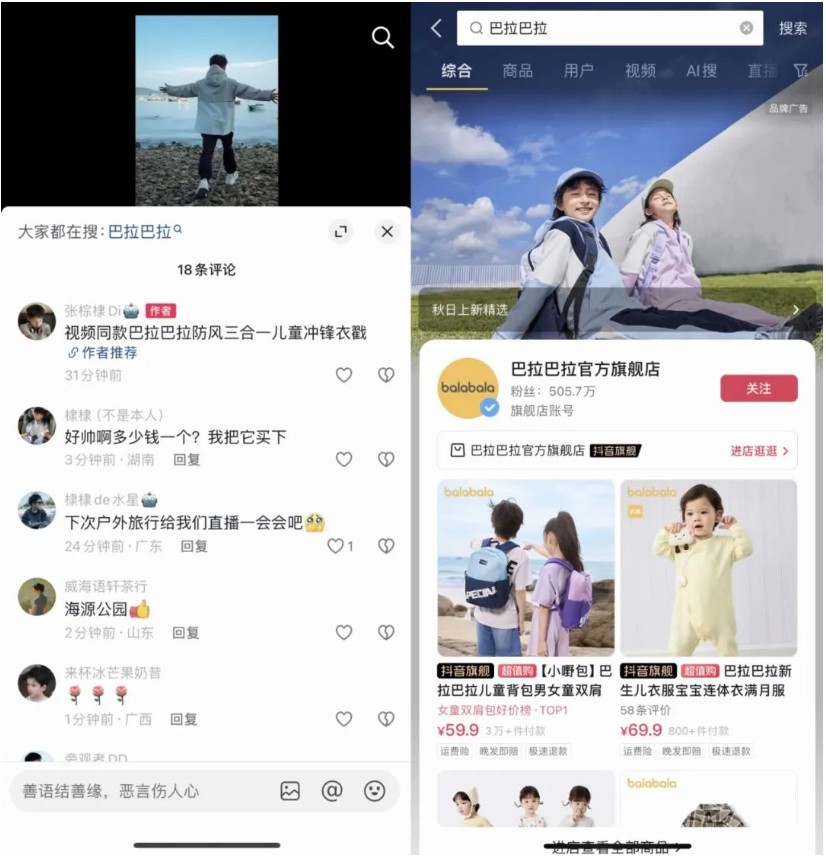Attach an image to the comment

290,791
